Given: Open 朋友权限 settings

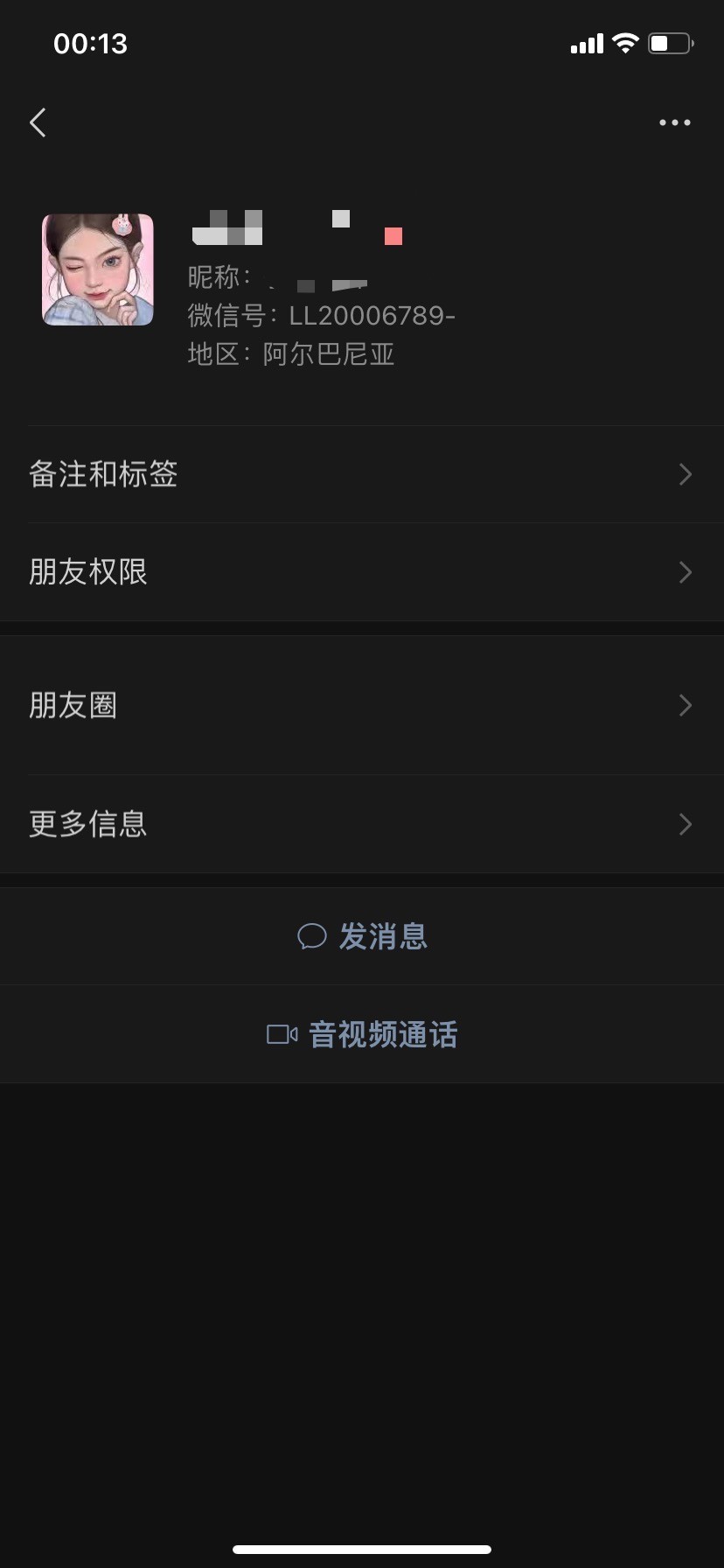Looking at the screenshot, I should [x=362, y=572].
